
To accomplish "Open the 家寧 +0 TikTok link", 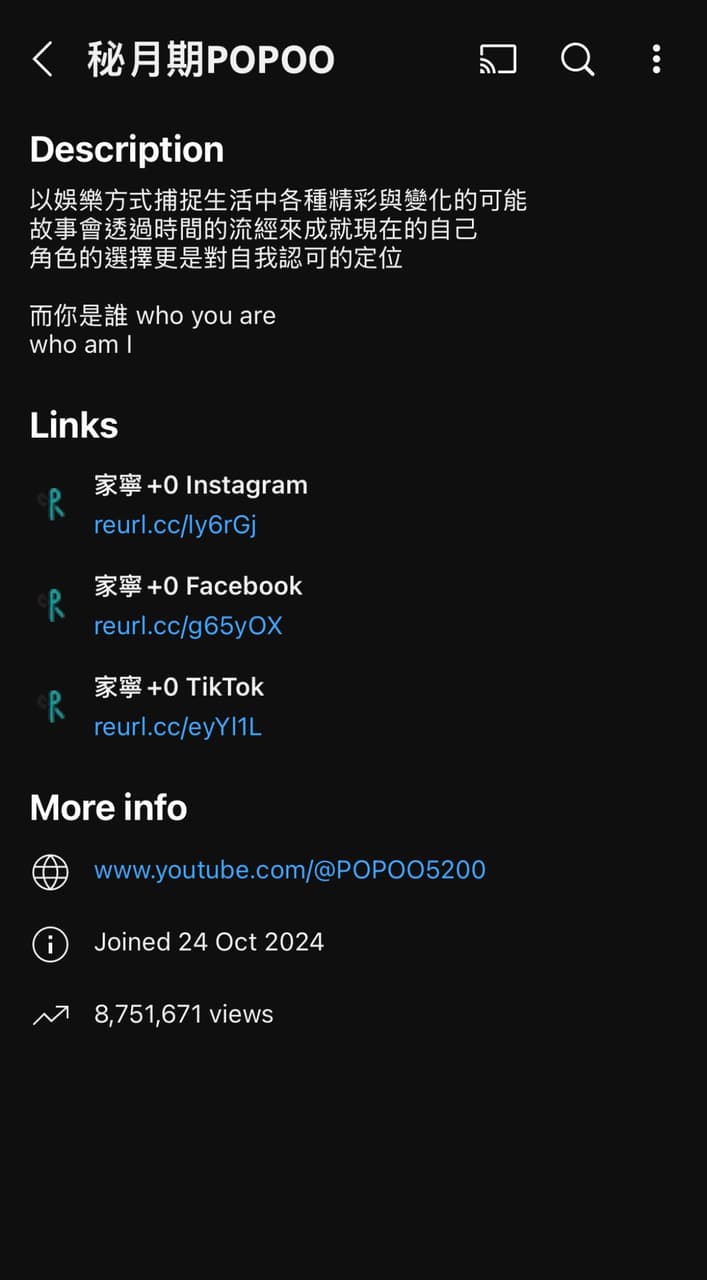I will coord(178,726).
